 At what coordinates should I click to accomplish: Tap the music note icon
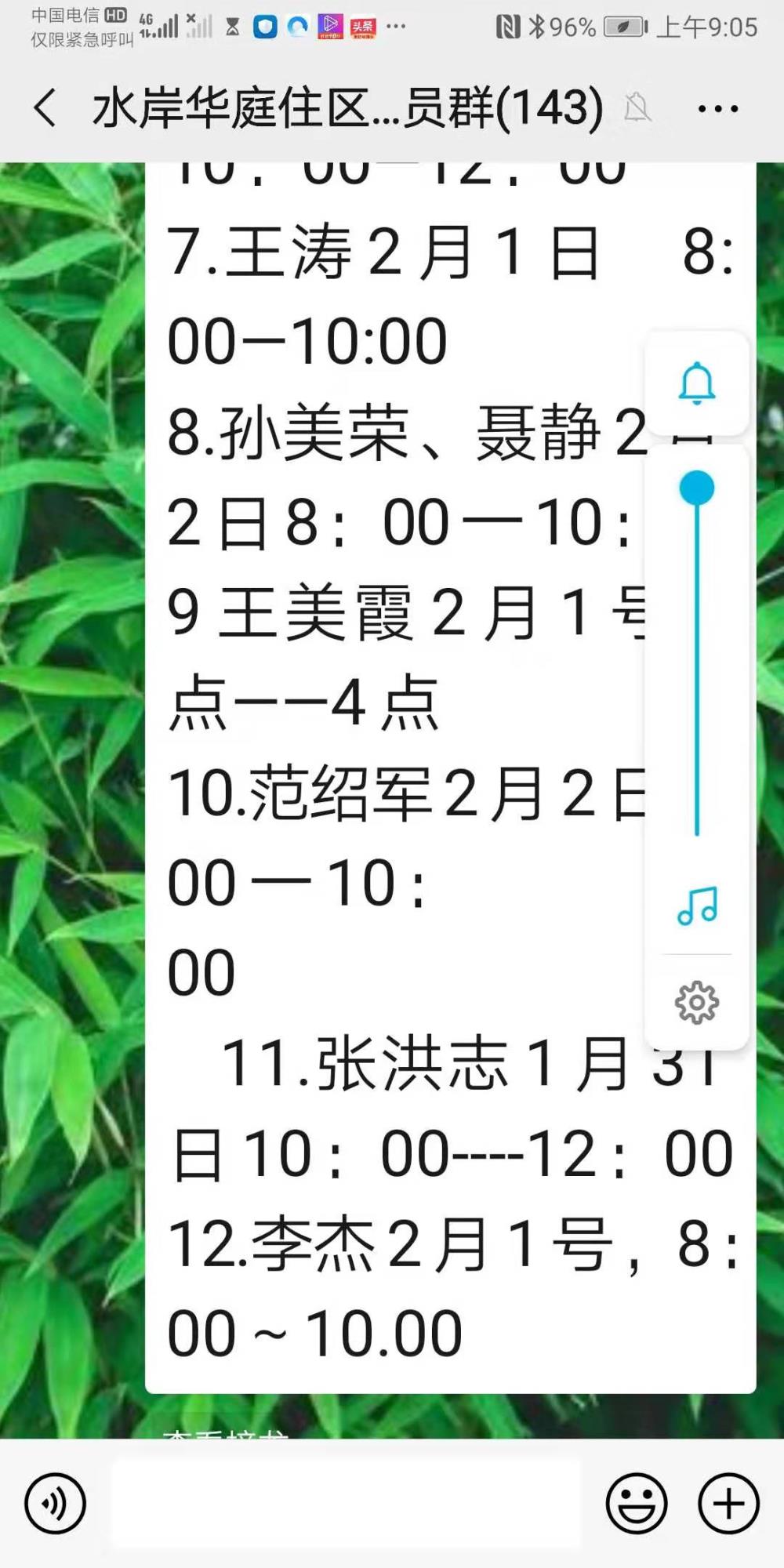pyautogui.click(x=697, y=906)
